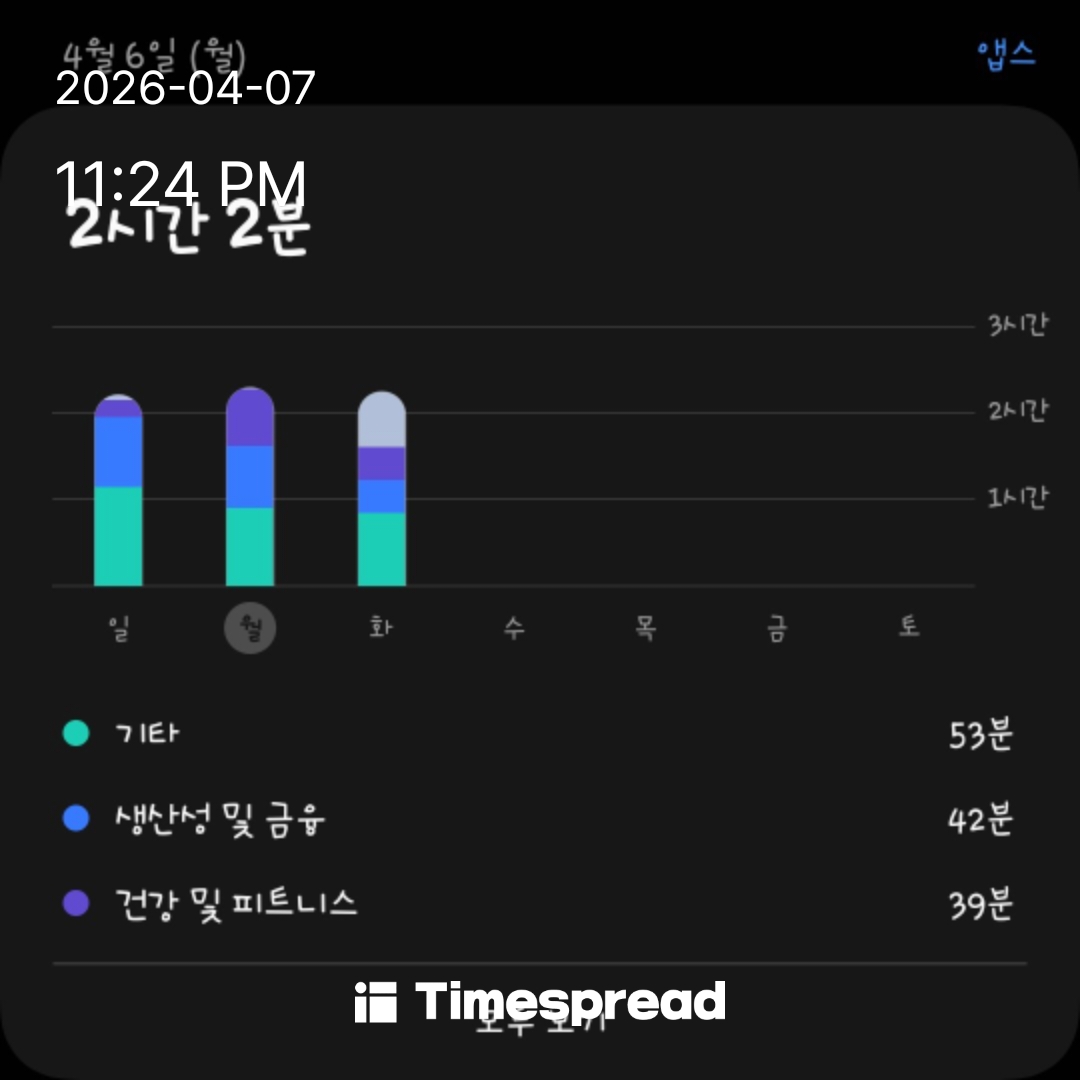Open the 앱스 link
1080x1080 pixels.
click(x=1005, y=55)
